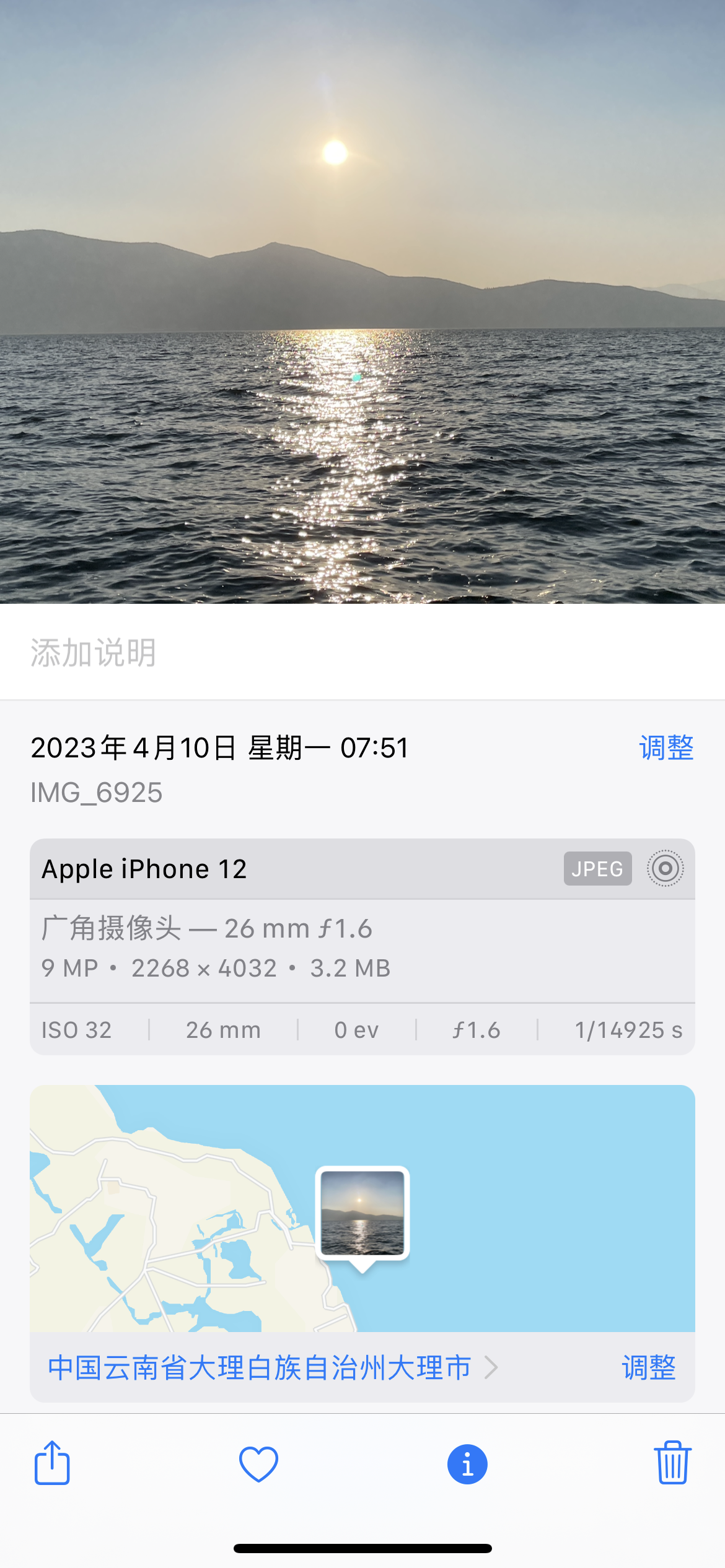Tap 调整 next to the photo date
This screenshot has width=725, height=1568.
pos(666,747)
